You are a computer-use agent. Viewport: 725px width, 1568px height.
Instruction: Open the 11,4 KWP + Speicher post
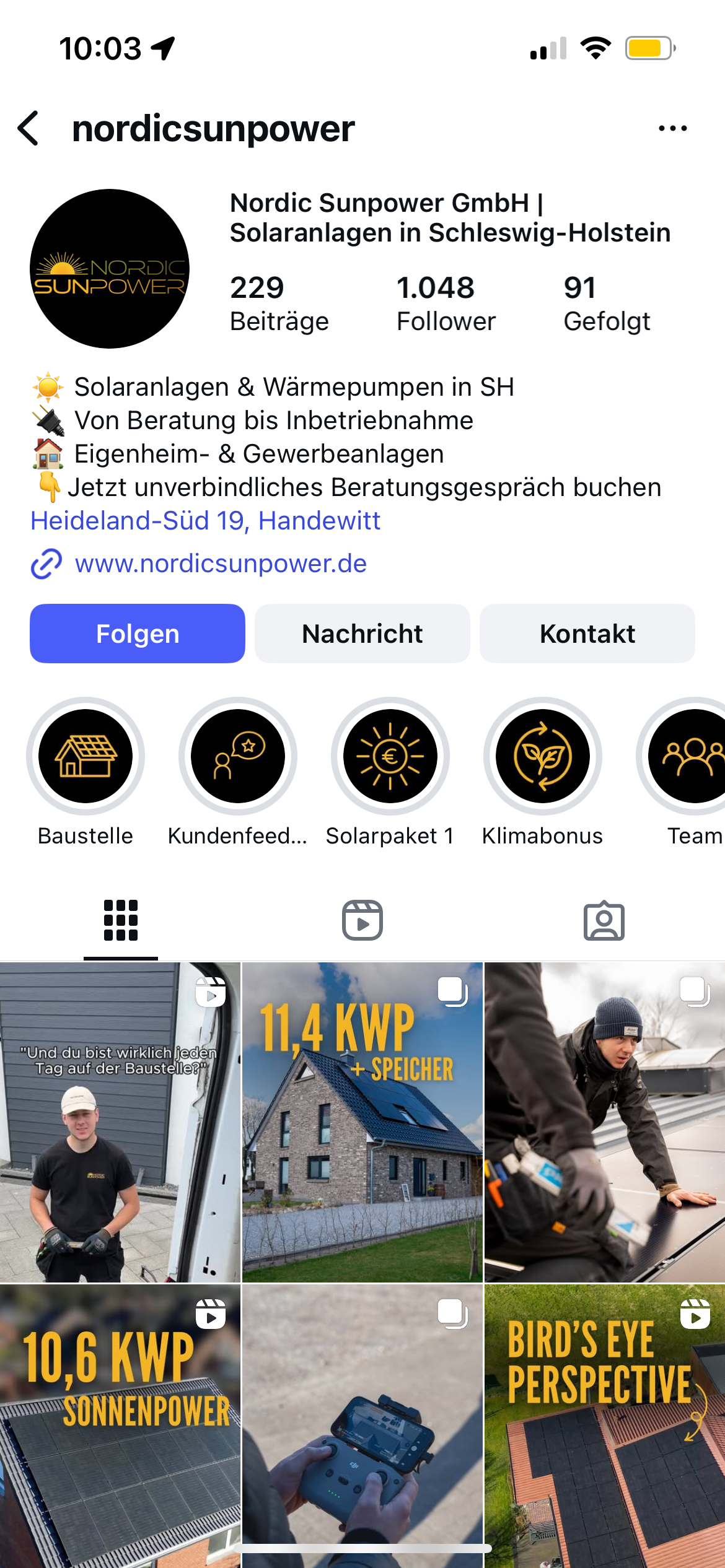coord(362,1122)
